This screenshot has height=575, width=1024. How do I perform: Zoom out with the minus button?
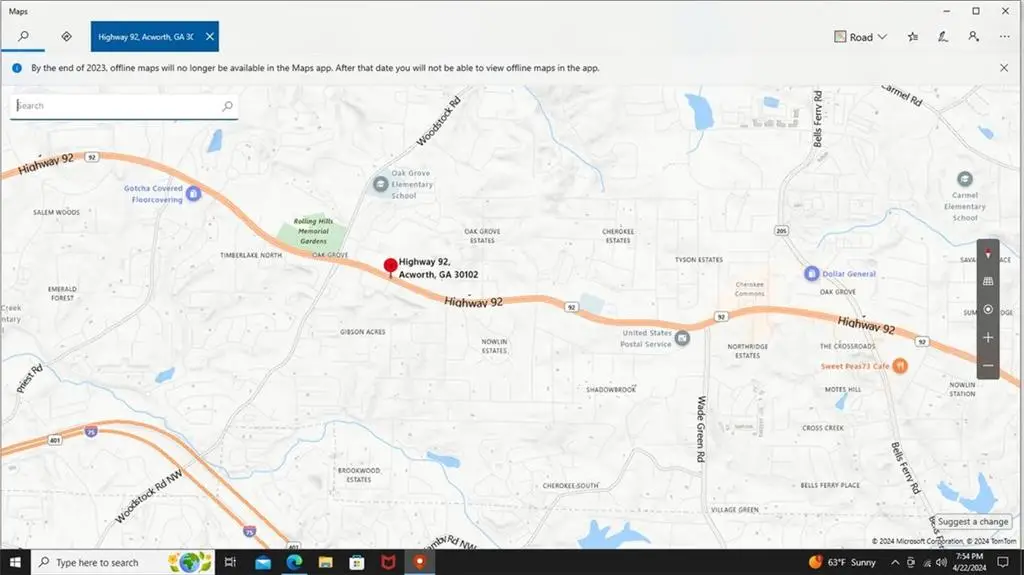click(988, 366)
